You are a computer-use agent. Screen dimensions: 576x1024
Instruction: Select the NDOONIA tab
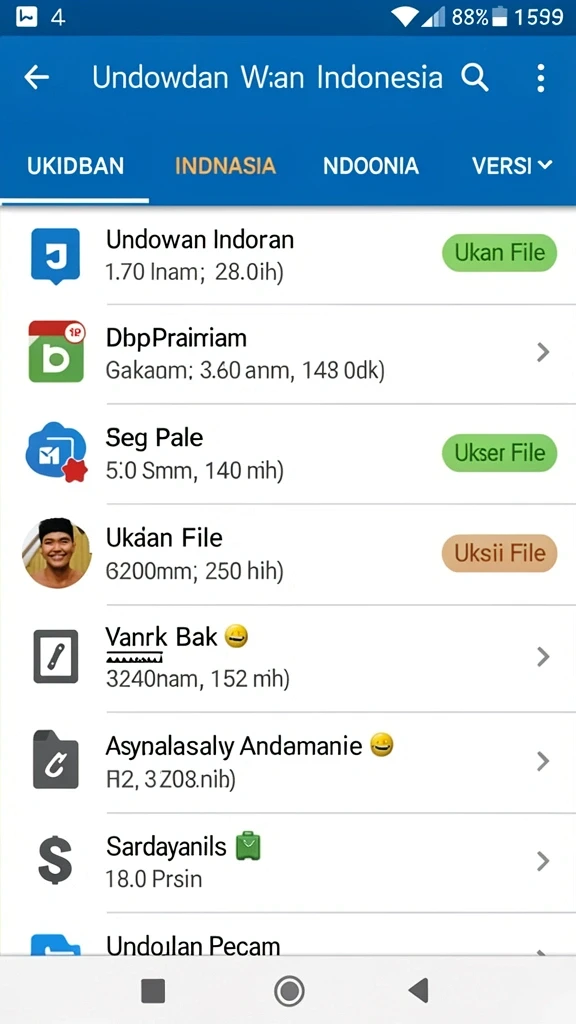coord(370,166)
